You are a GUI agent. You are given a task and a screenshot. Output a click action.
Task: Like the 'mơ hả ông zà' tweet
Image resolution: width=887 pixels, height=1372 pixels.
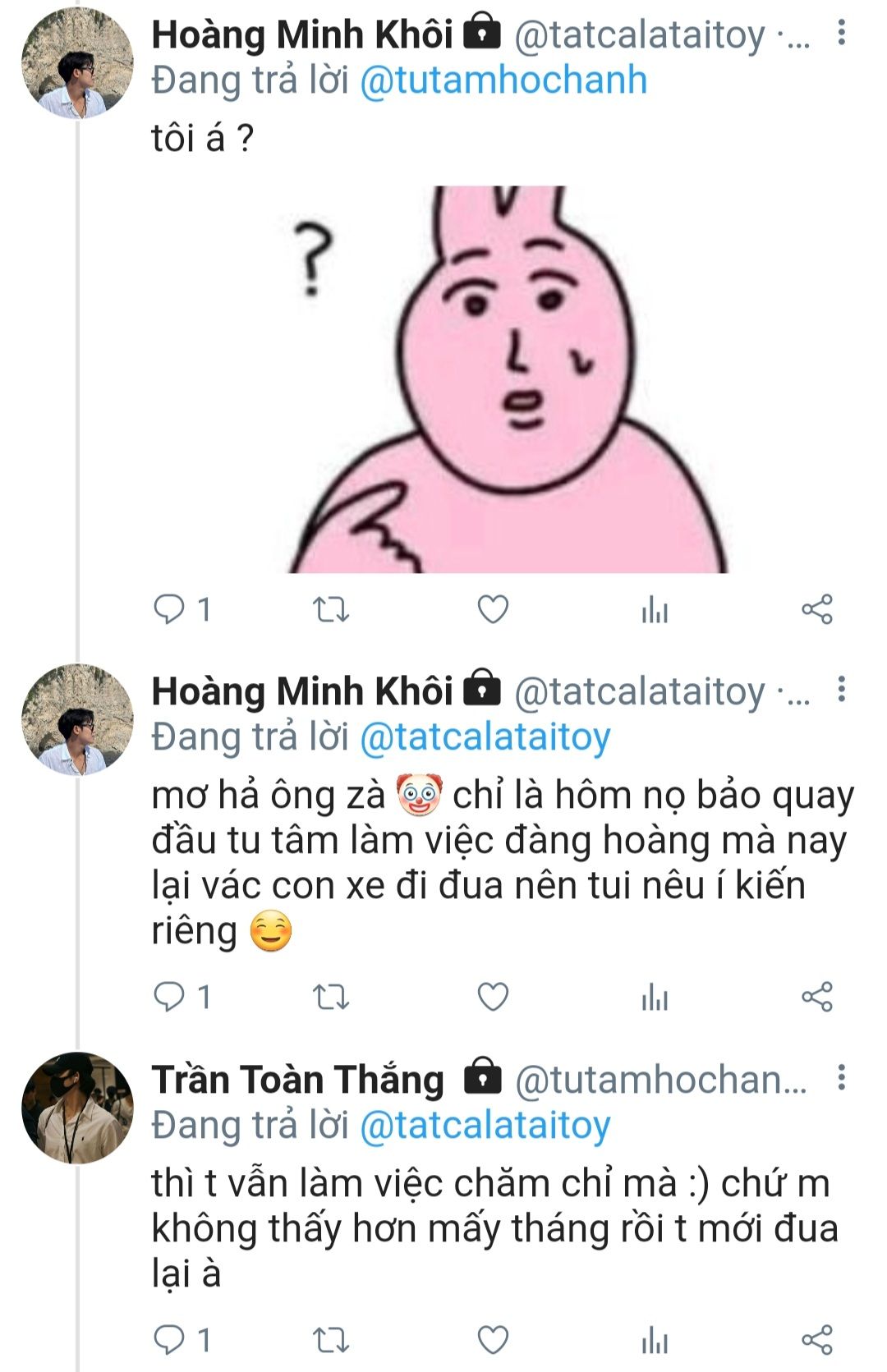point(493,997)
